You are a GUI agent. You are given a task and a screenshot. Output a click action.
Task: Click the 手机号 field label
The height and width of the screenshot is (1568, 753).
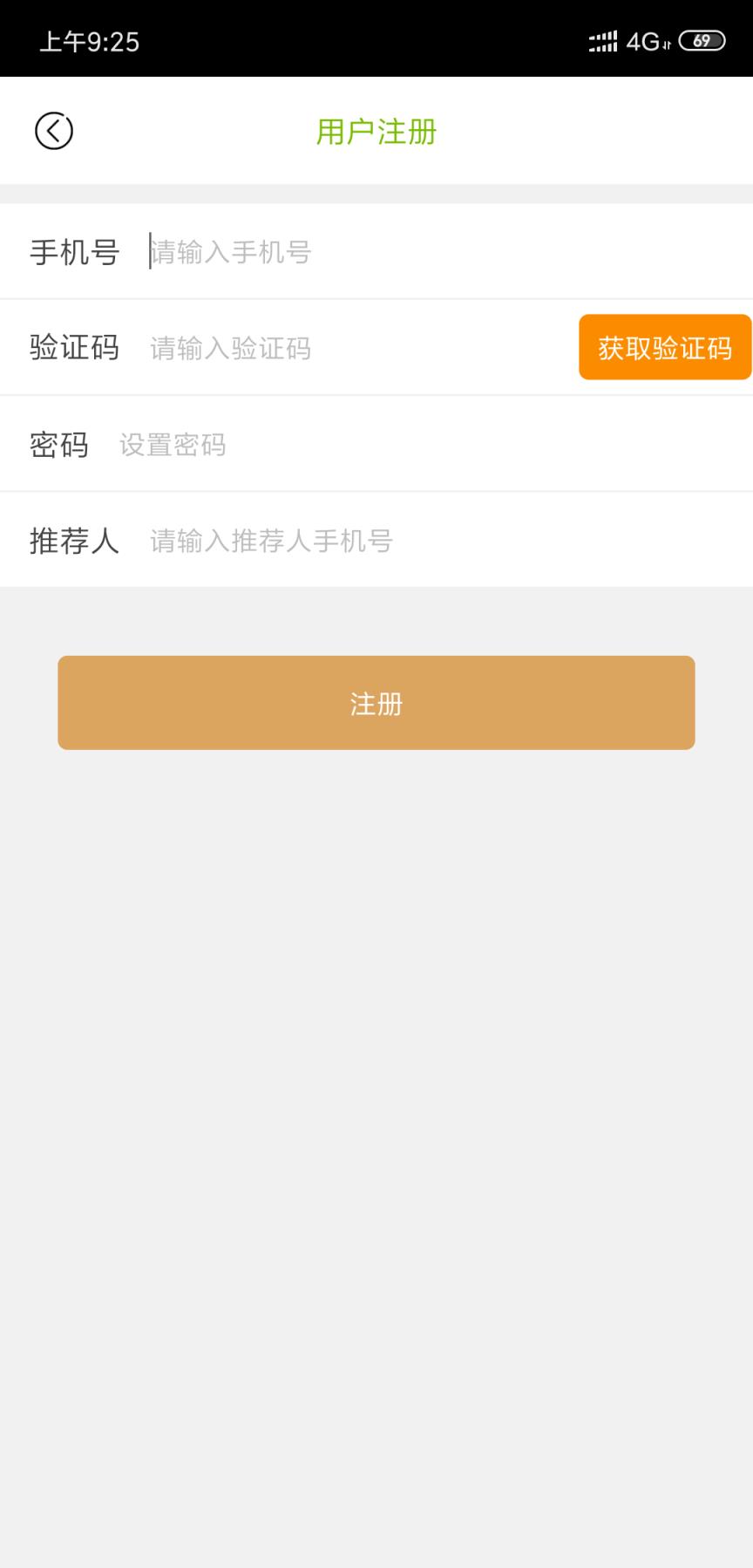[75, 252]
